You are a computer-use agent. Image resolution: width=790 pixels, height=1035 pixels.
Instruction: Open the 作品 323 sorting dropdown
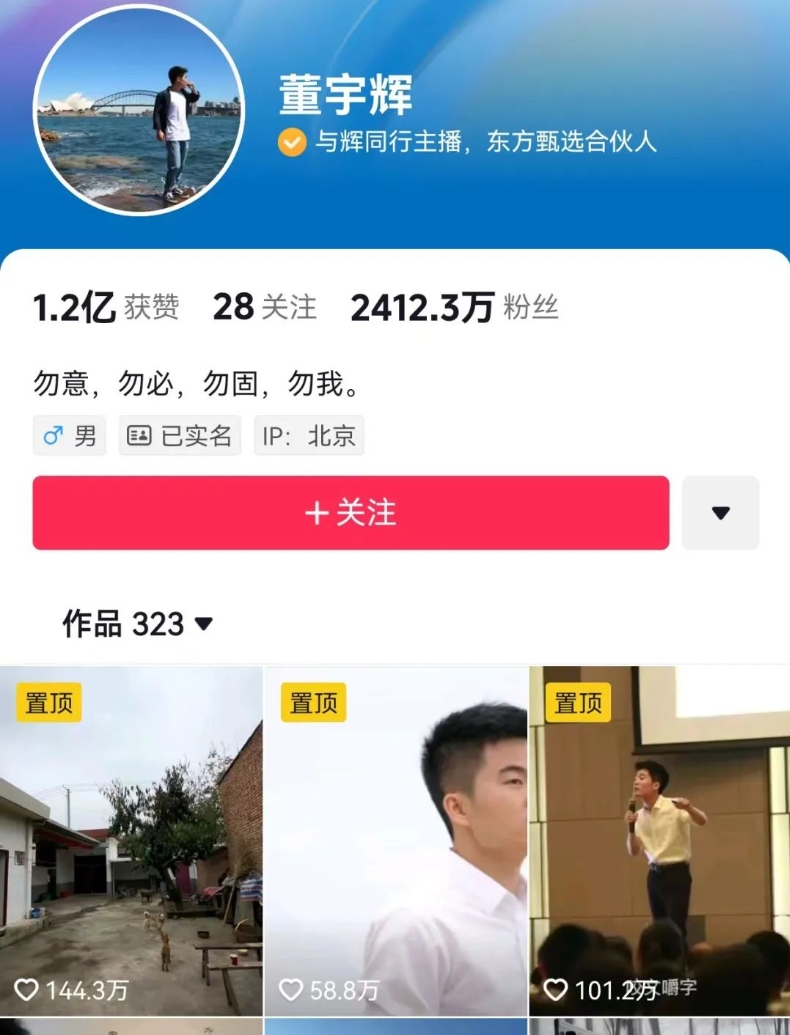[x=138, y=625]
